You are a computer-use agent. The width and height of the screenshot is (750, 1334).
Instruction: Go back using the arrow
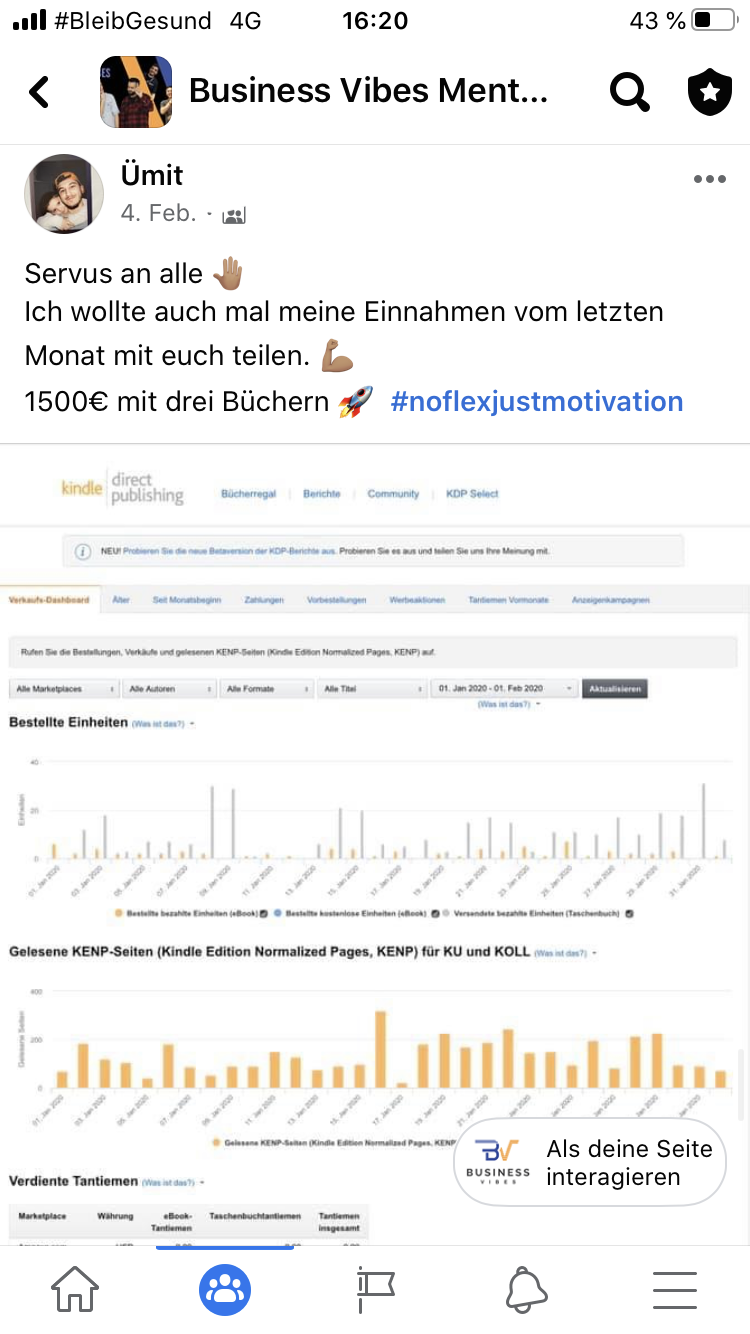click(39, 92)
